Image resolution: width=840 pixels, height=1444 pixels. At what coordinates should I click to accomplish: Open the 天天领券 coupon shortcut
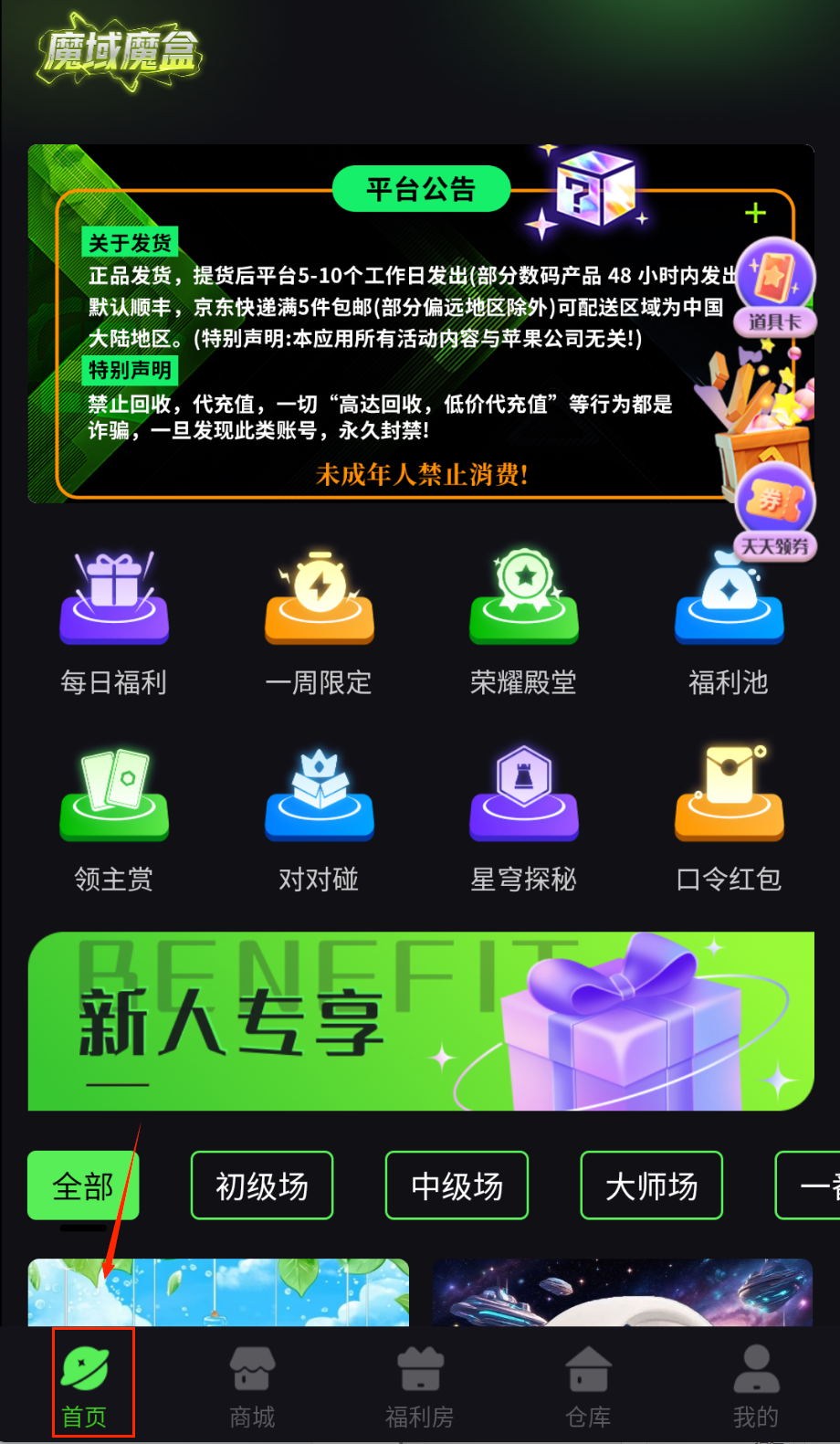775,511
